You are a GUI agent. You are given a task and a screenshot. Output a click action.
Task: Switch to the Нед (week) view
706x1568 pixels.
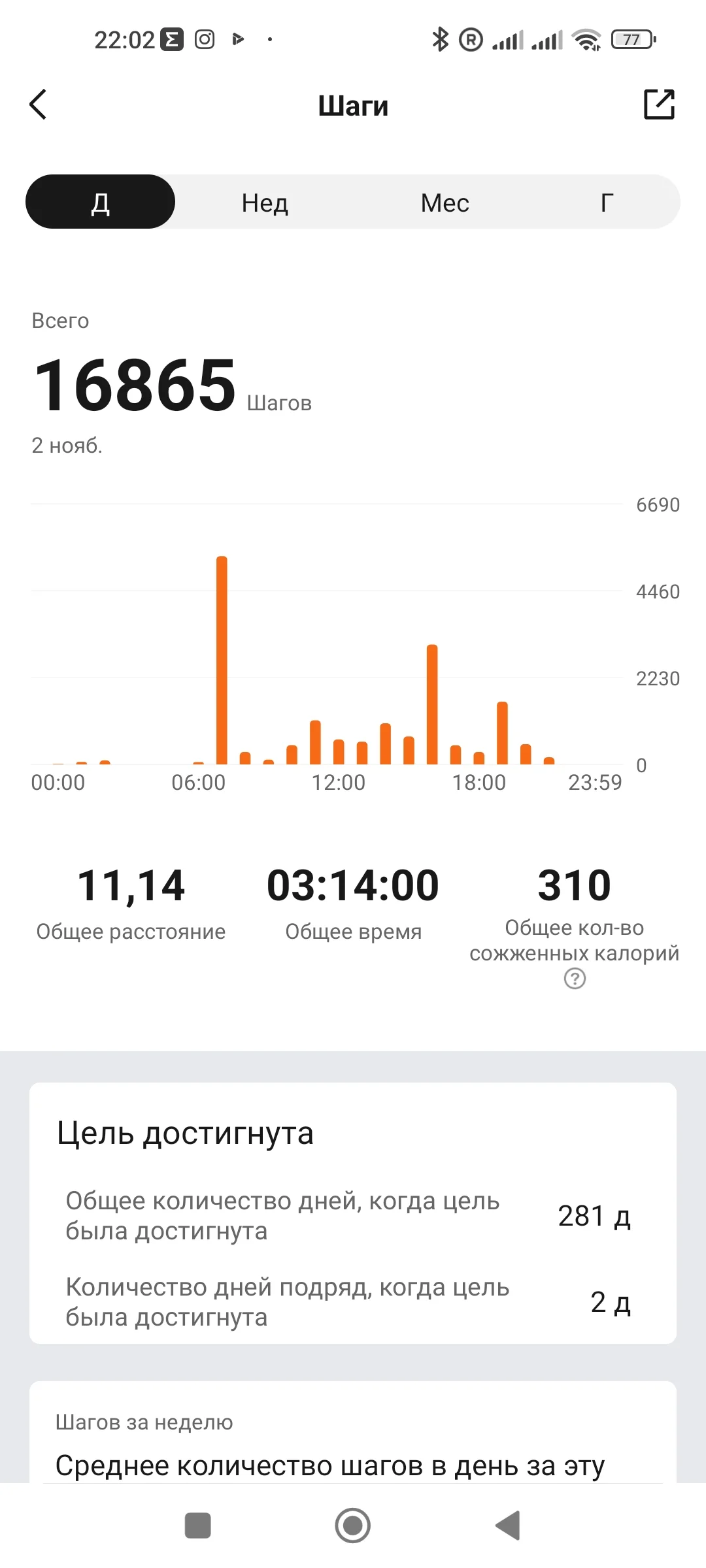click(265, 203)
